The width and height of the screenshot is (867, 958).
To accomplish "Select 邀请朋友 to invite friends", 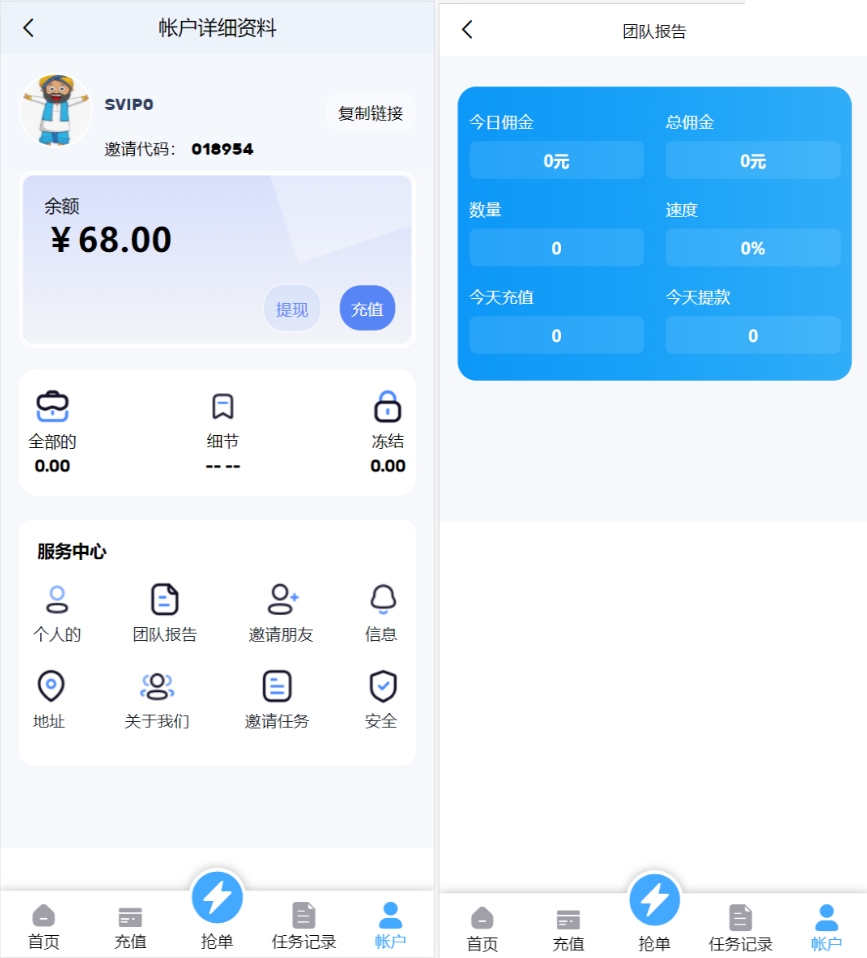I will (282, 612).
